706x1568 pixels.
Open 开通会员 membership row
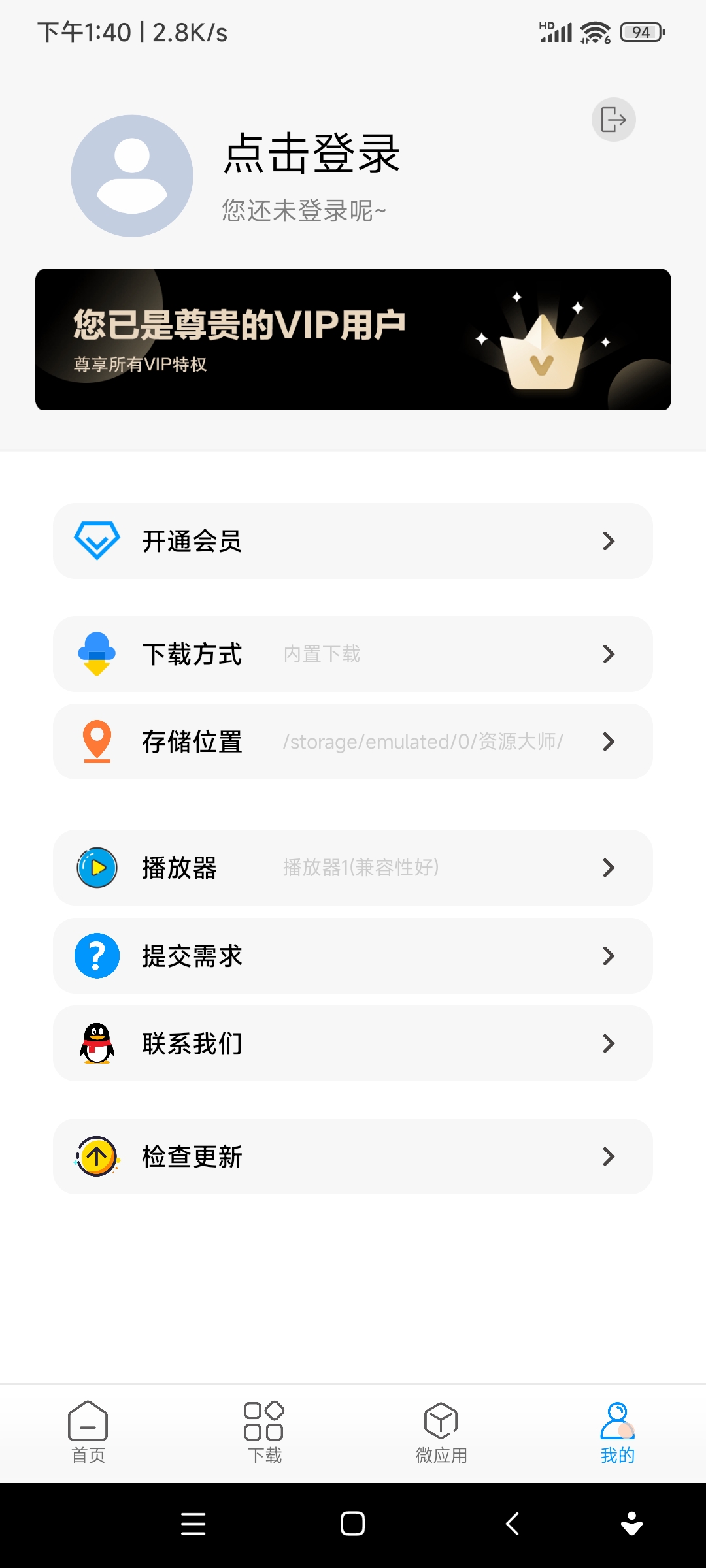[x=353, y=541]
